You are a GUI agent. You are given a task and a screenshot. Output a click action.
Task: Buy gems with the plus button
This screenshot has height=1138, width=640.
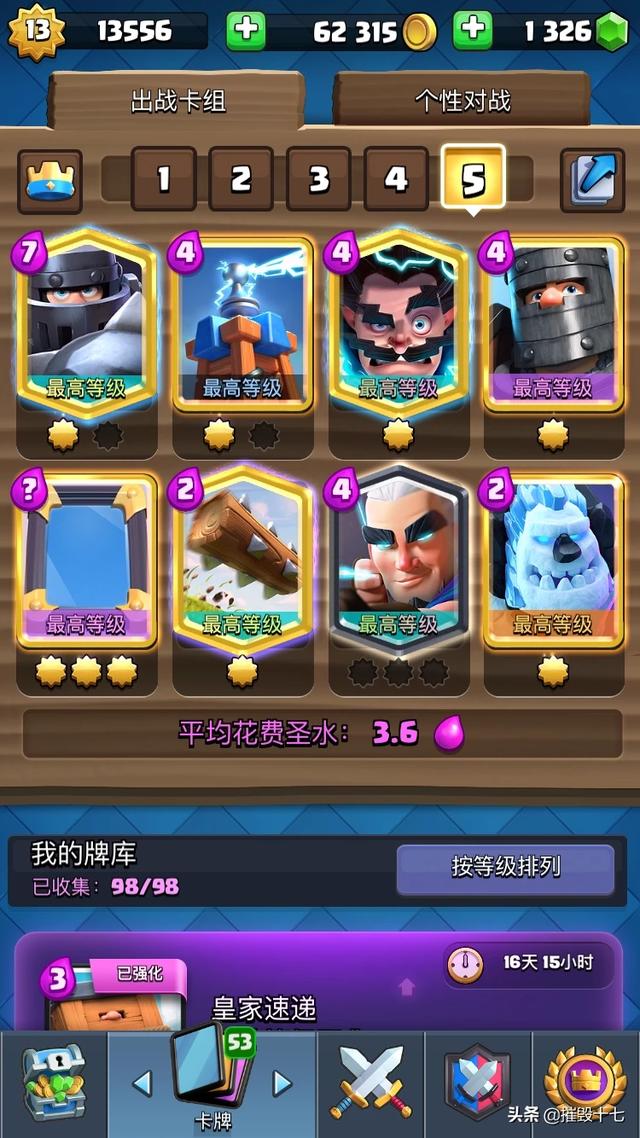click(473, 32)
